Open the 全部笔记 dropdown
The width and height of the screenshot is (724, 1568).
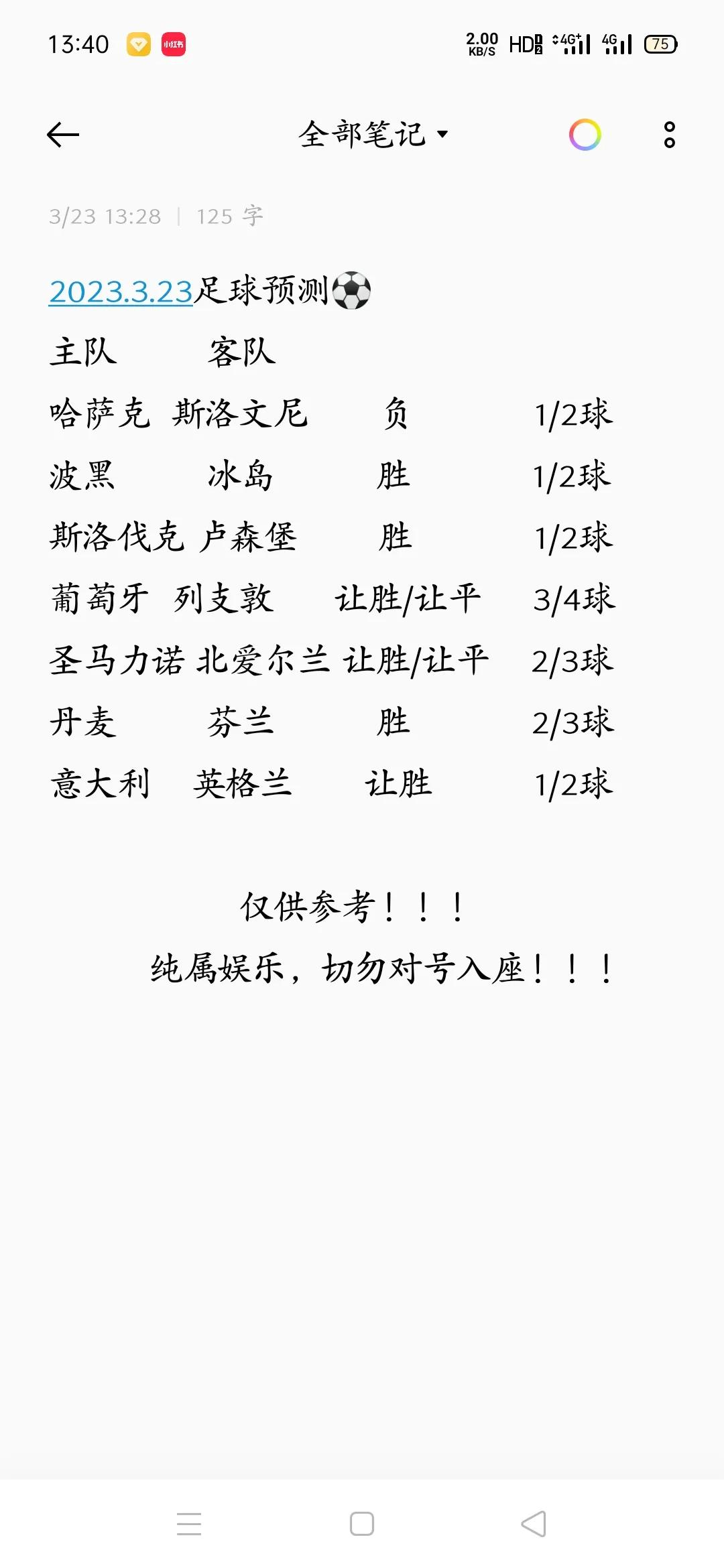[x=365, y=133]
